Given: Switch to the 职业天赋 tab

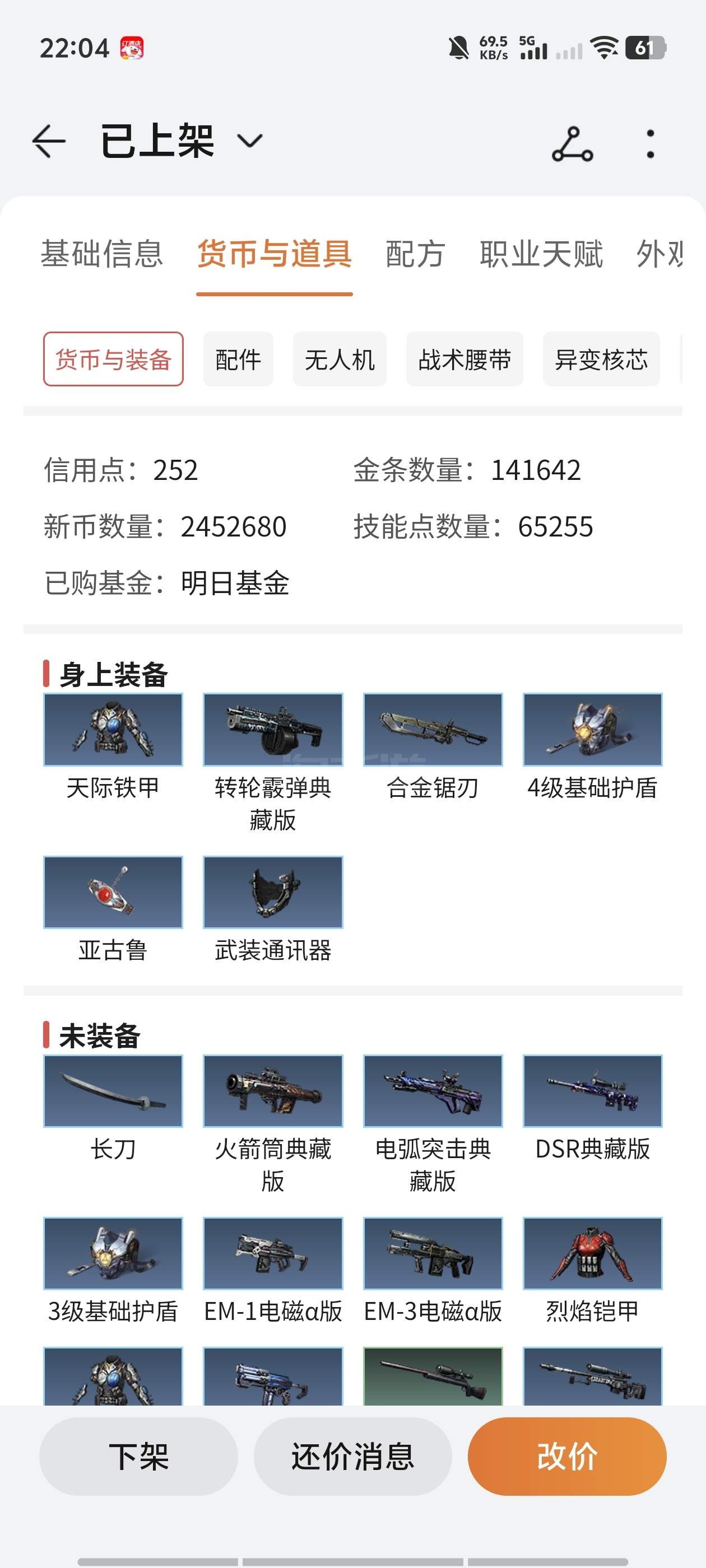Looking at the screenshot, I should pos(541,253).
